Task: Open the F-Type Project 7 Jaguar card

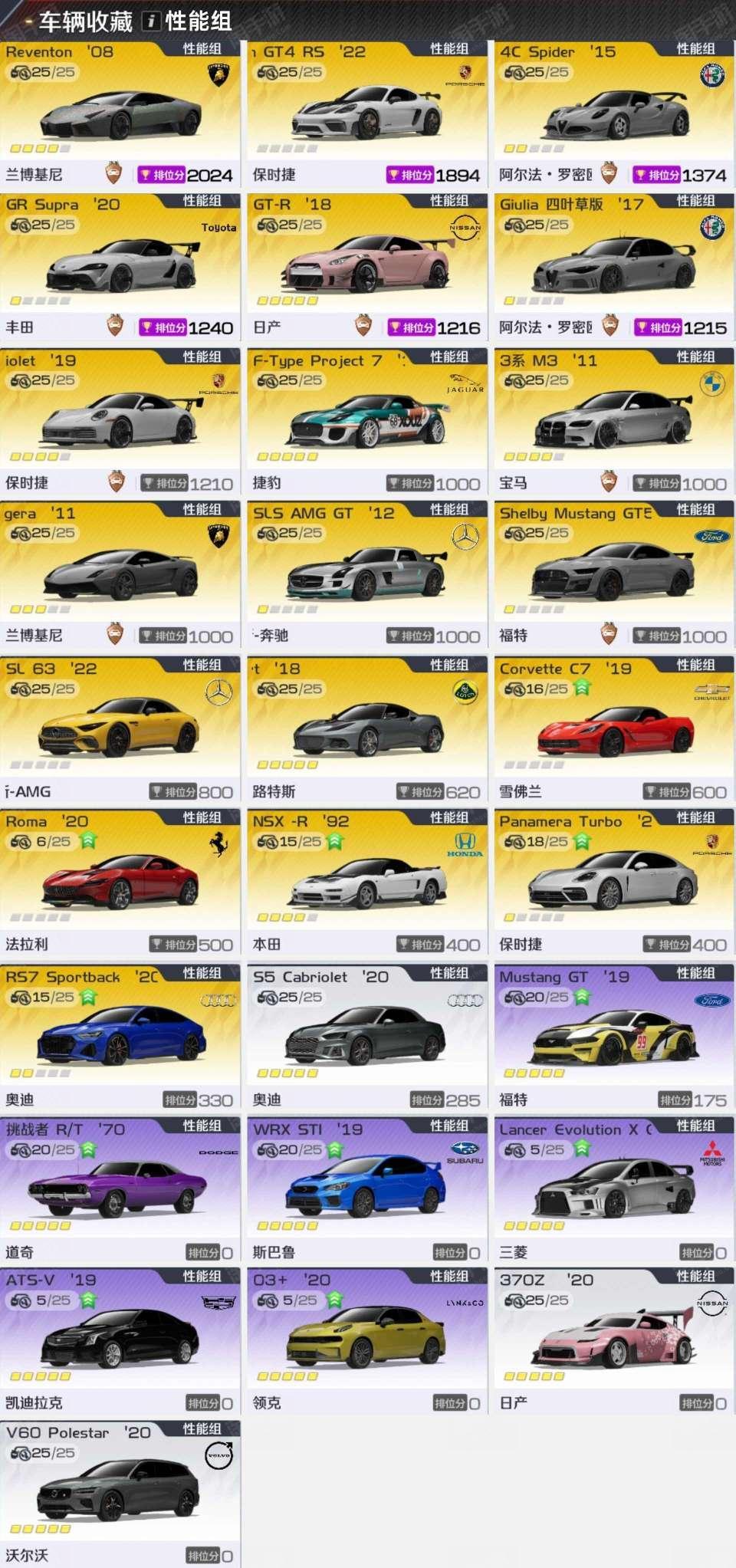Action: 367,422
